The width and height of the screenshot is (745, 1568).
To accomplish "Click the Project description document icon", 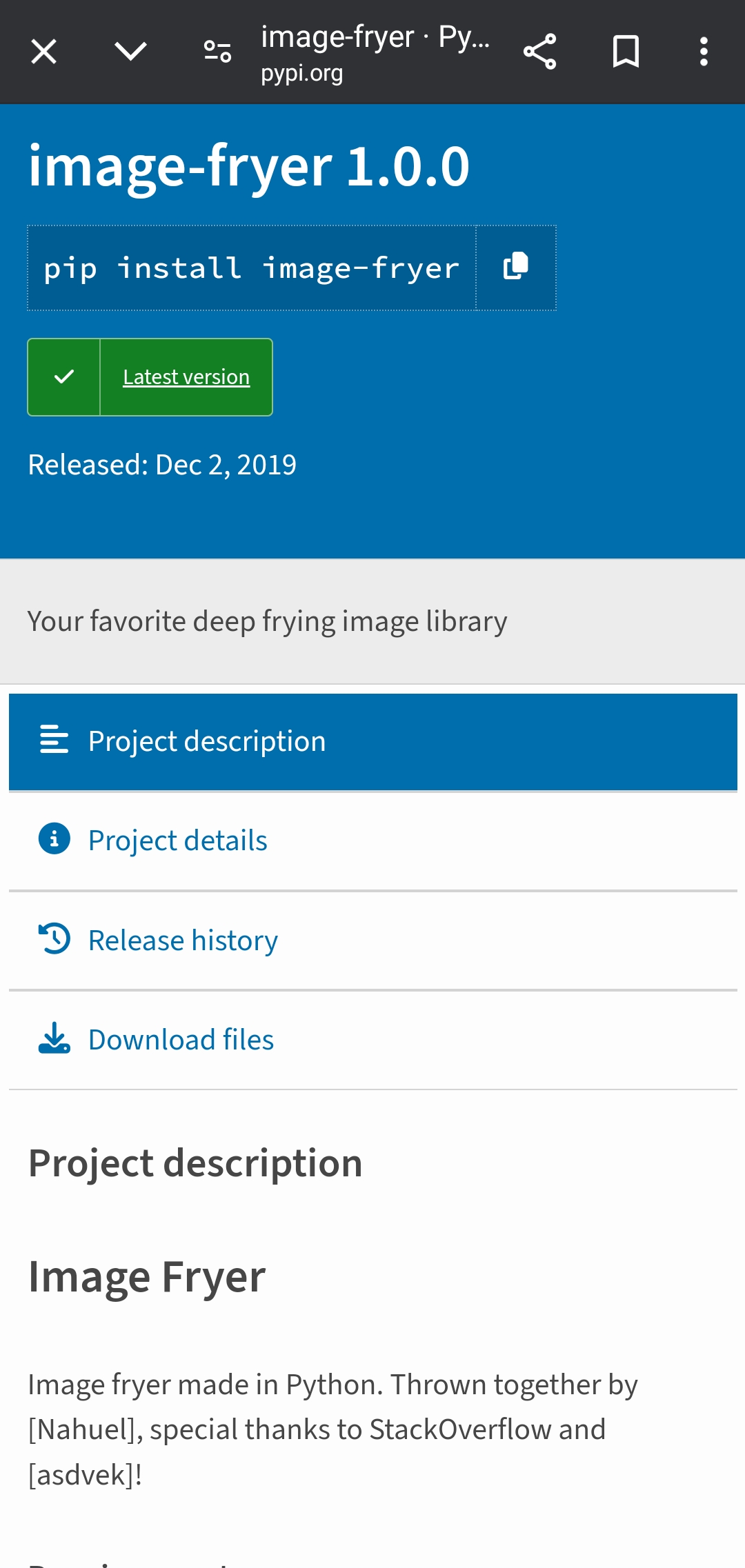I will [54, 740].
